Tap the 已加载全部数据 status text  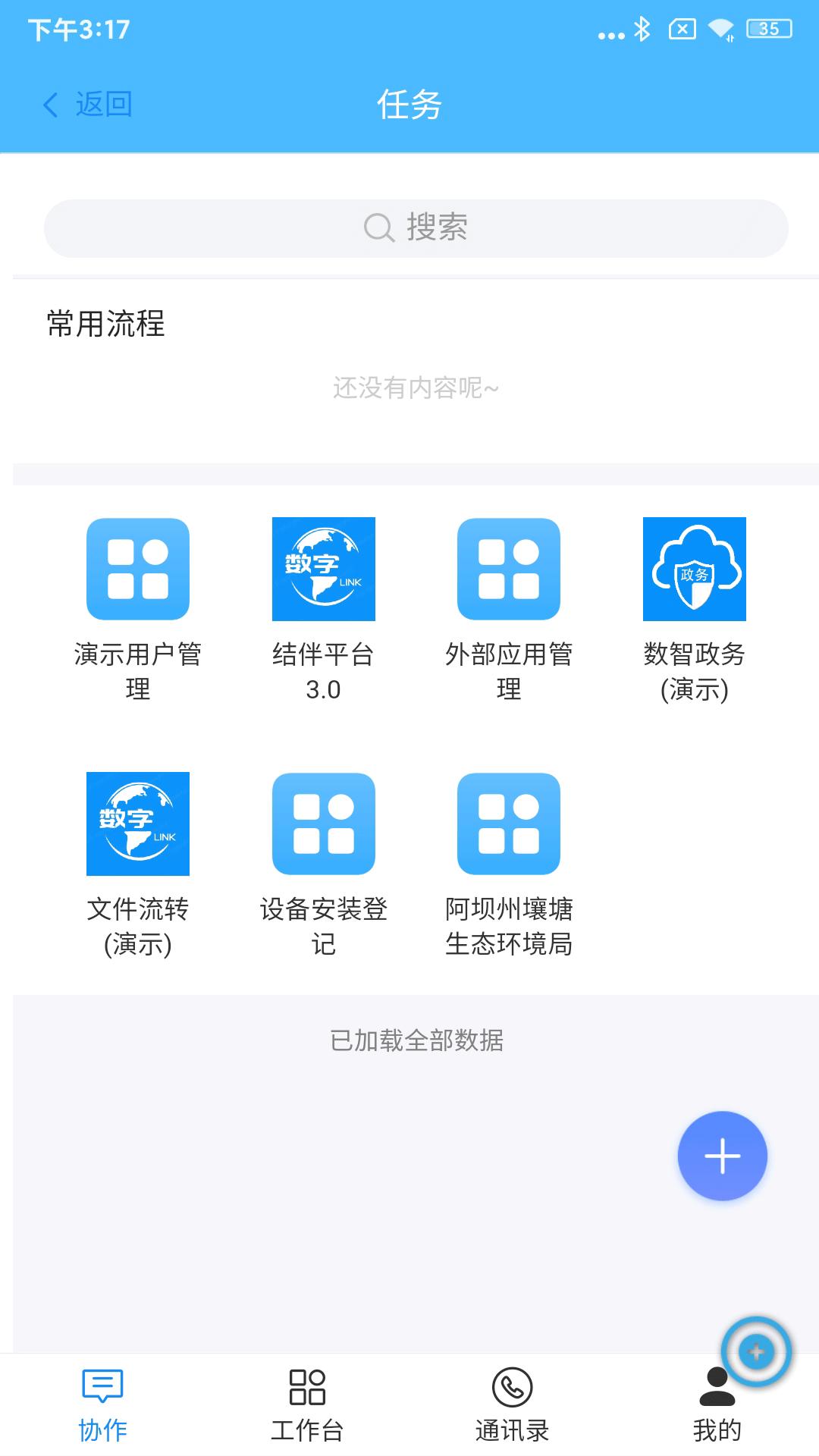click(419, 1040)
